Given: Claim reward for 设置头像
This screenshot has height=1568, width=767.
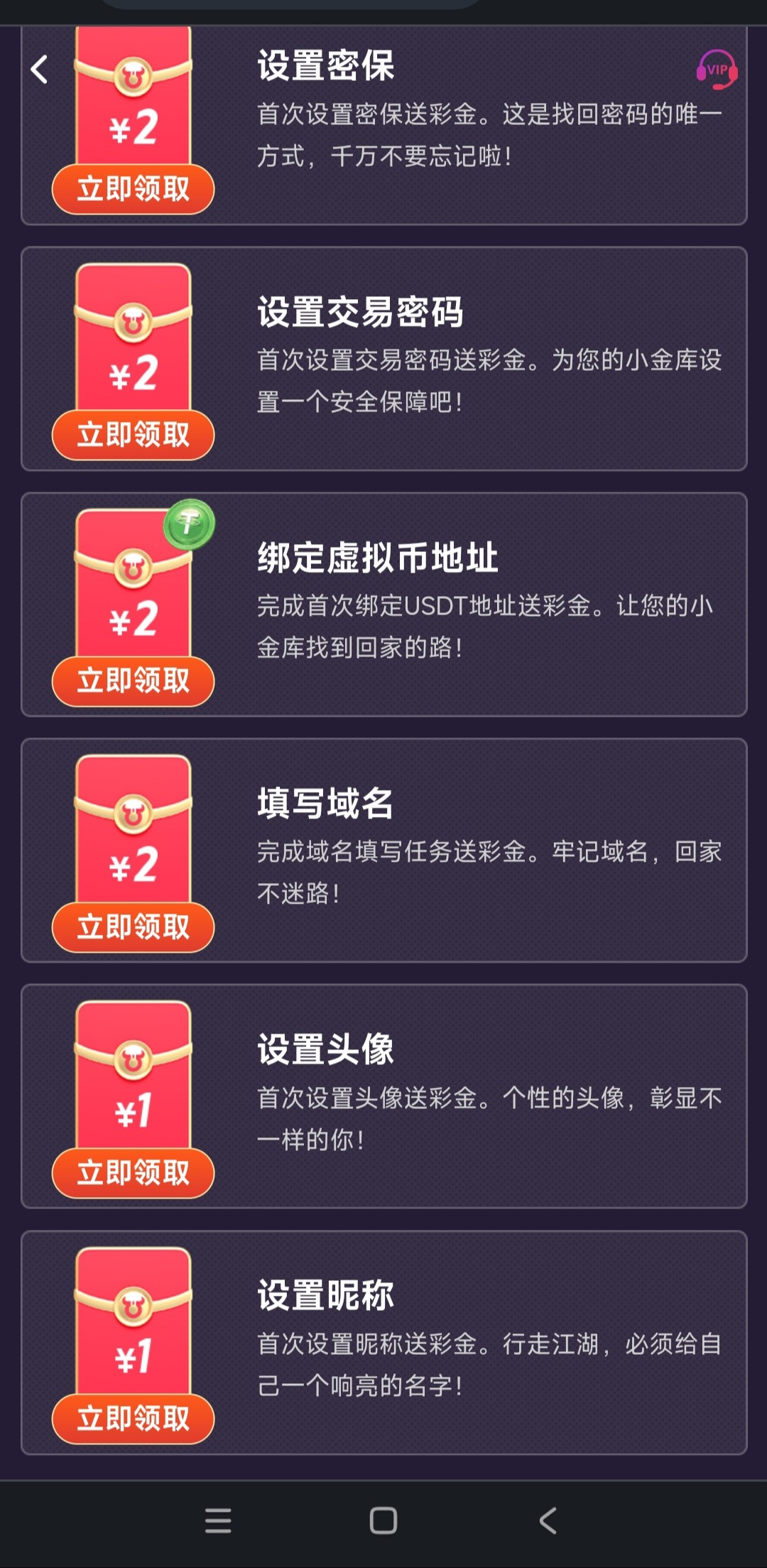Looking at the screenshot, I should (x=133, y=1172).
